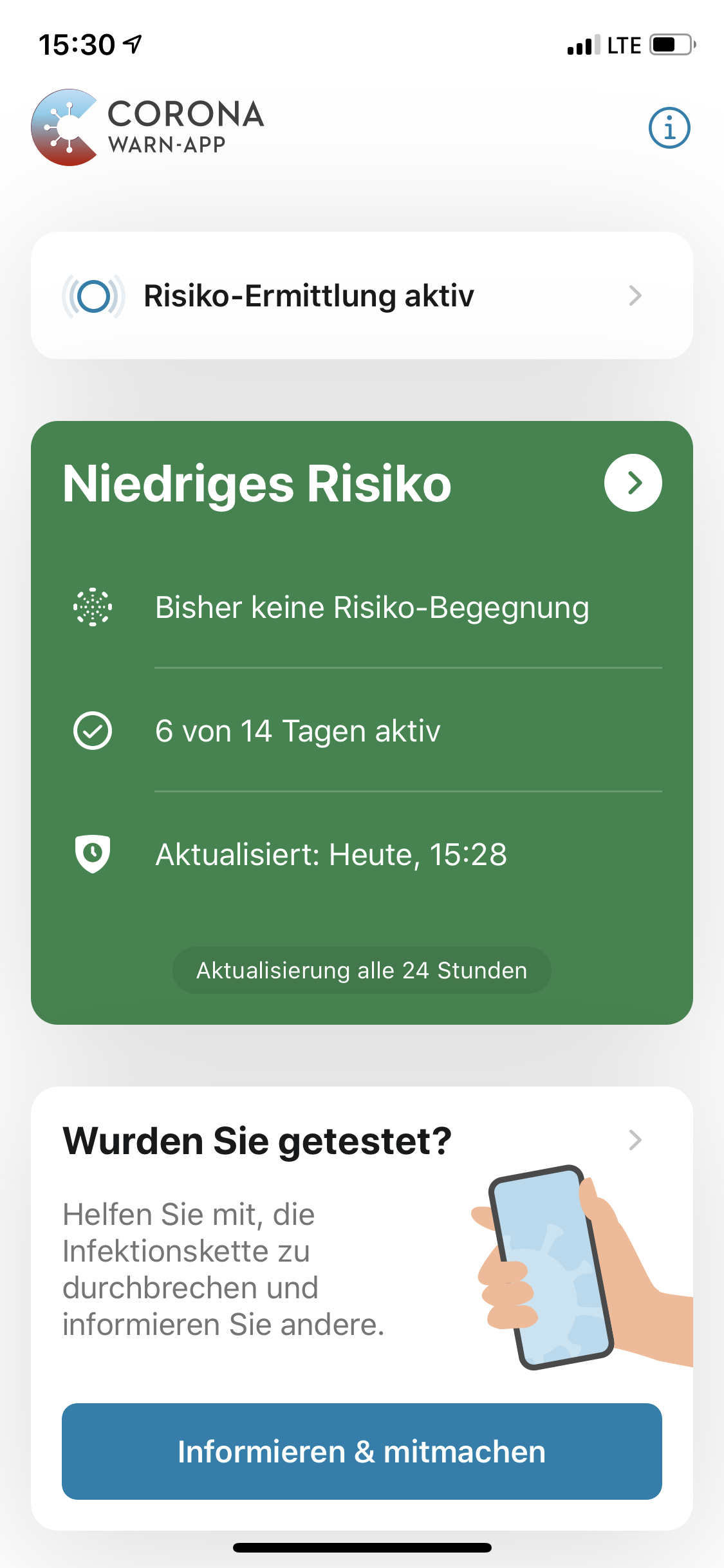Open the info icon in the header
This screenshot has height=1568, width=724.
pyautogui.click(x=669, y=127)
